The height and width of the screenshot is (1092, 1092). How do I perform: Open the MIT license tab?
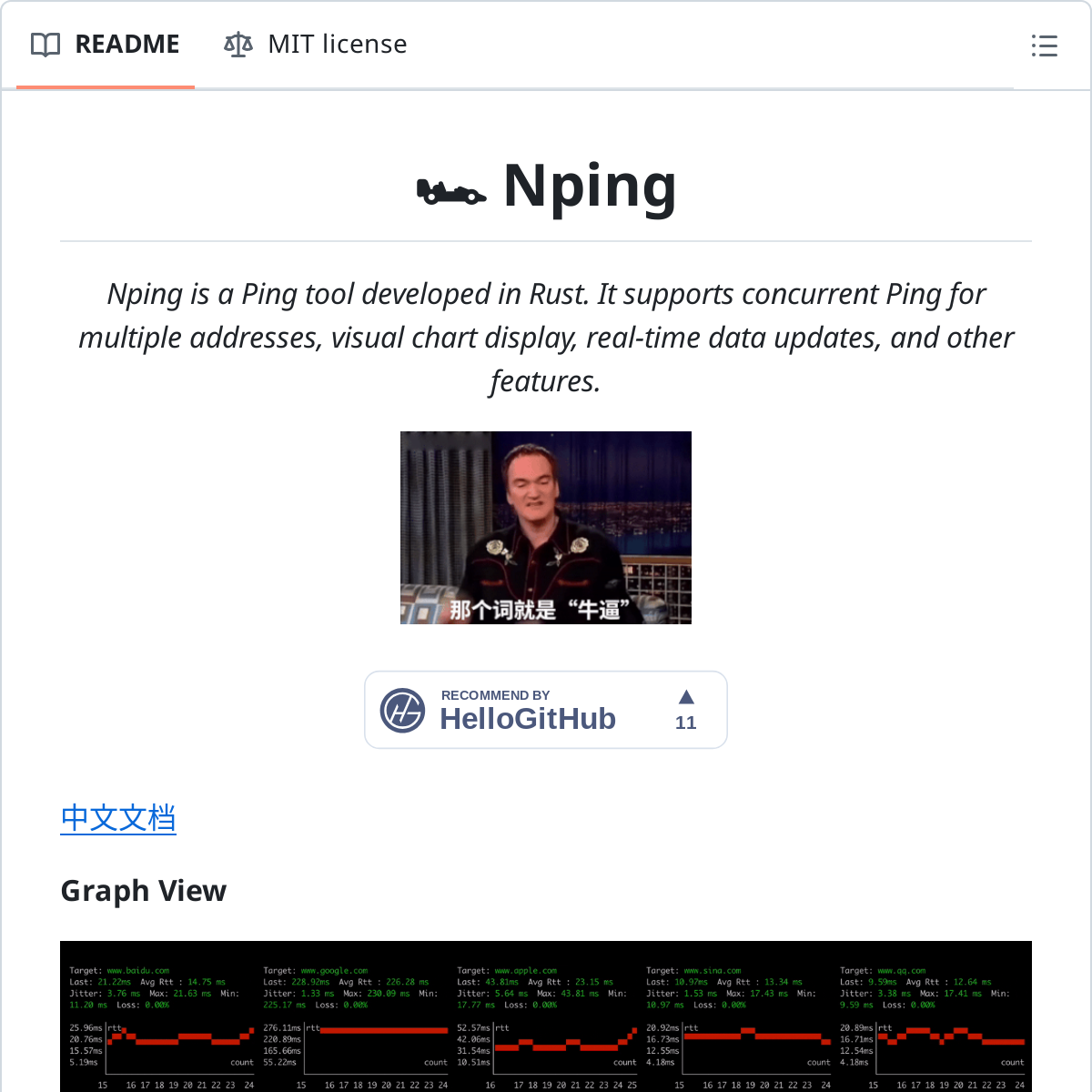click(x=316, y=45)
